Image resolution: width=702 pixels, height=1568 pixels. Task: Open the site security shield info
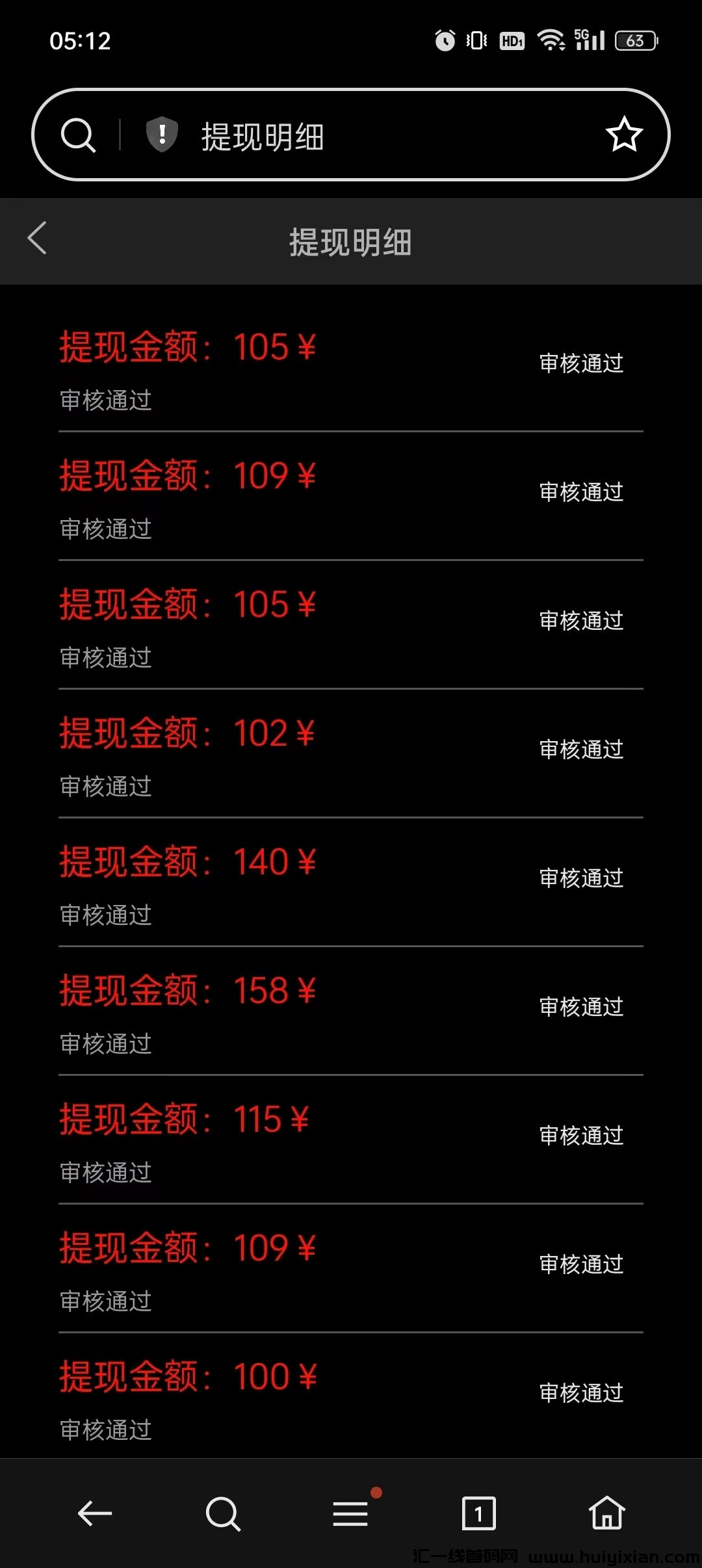click(x=162, y=135)
